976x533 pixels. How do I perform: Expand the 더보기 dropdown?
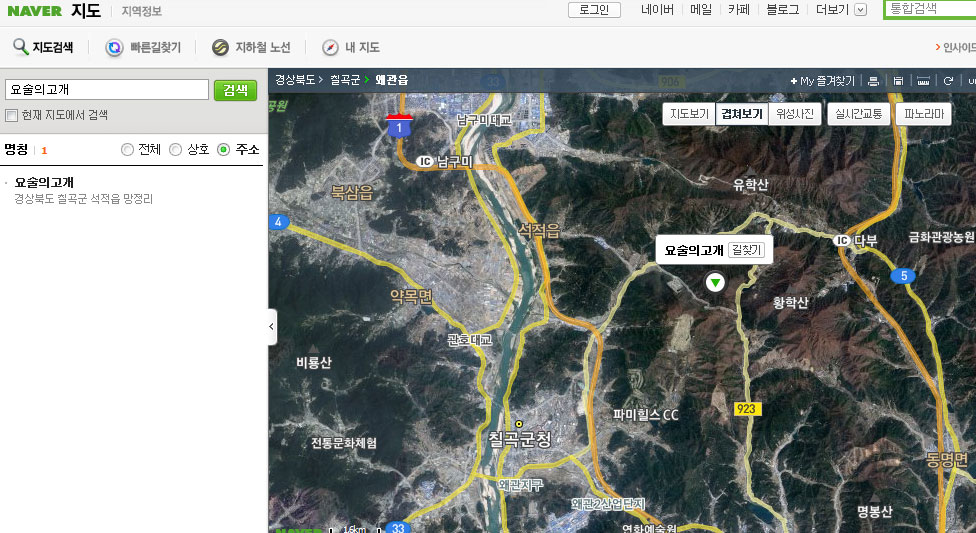coord(861,10)
